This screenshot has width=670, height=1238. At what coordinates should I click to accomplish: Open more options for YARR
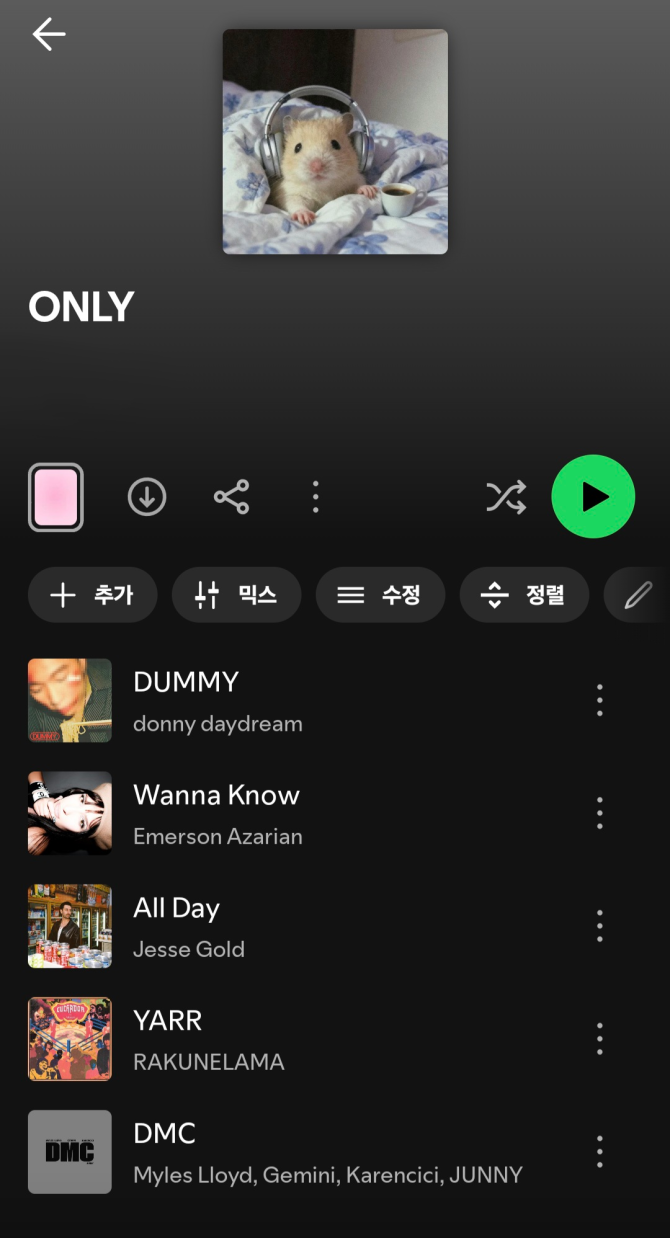(x=600, y=1039)
